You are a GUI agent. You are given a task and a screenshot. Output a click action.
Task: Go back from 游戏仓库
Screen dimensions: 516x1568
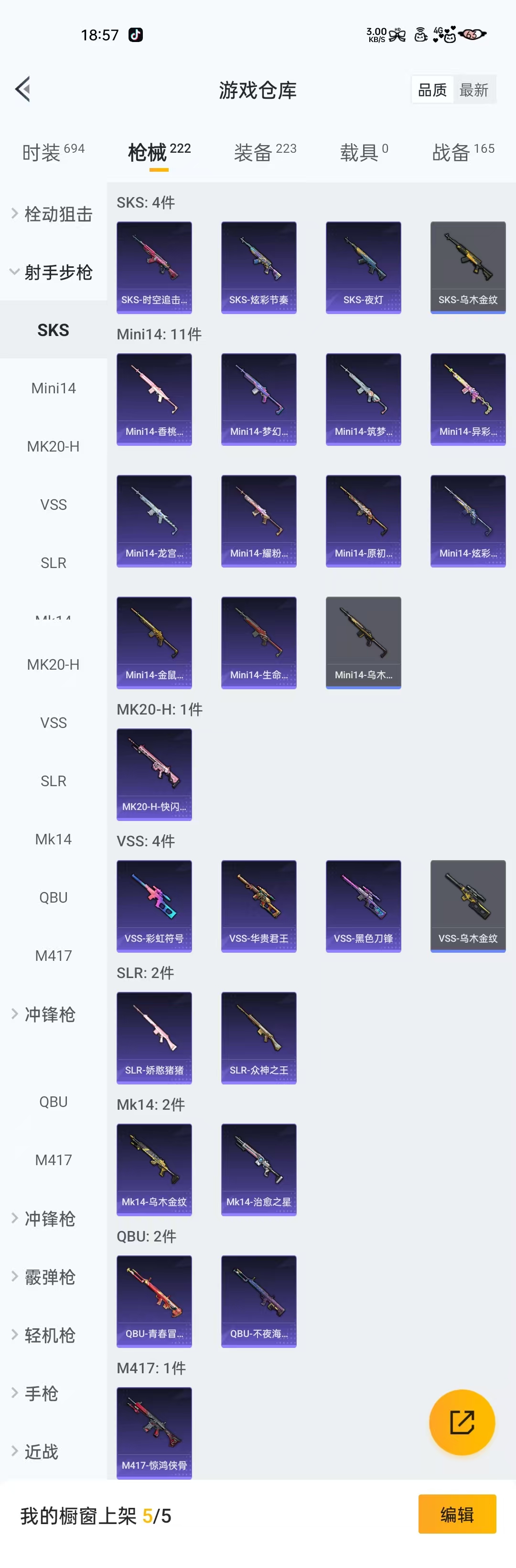(x=23, y=89)
